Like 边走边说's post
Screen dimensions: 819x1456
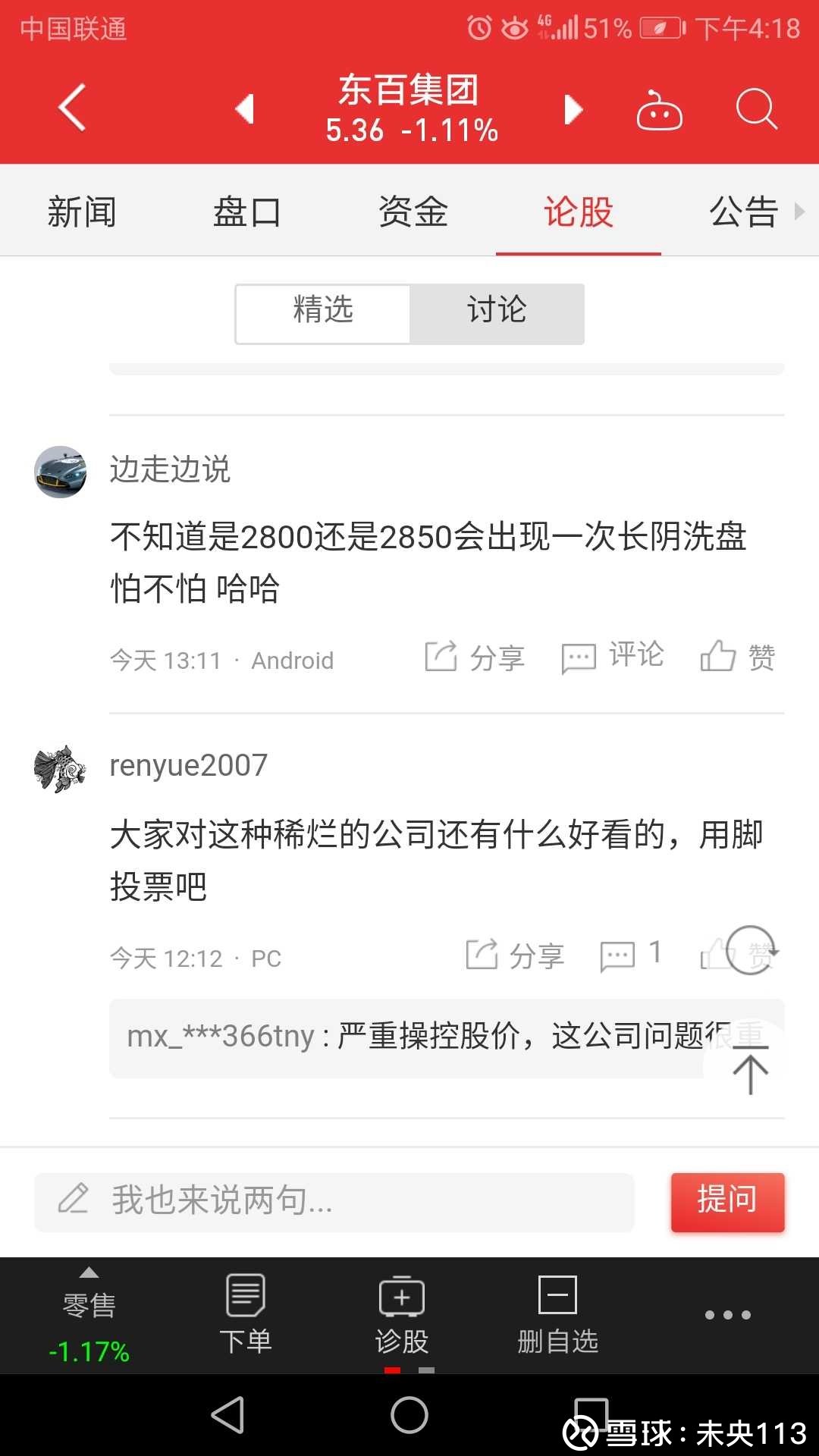click(x=738, y=657)
